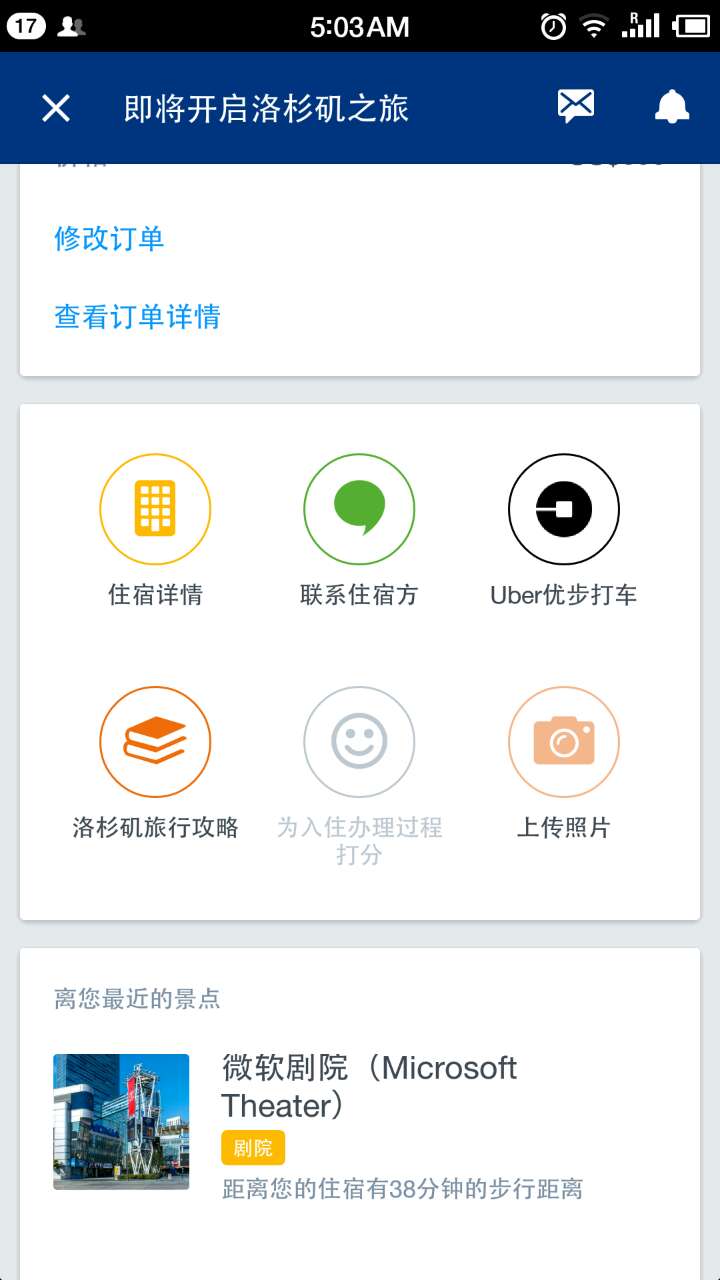Open the envelope message icon in header

[x=575, y=104]
